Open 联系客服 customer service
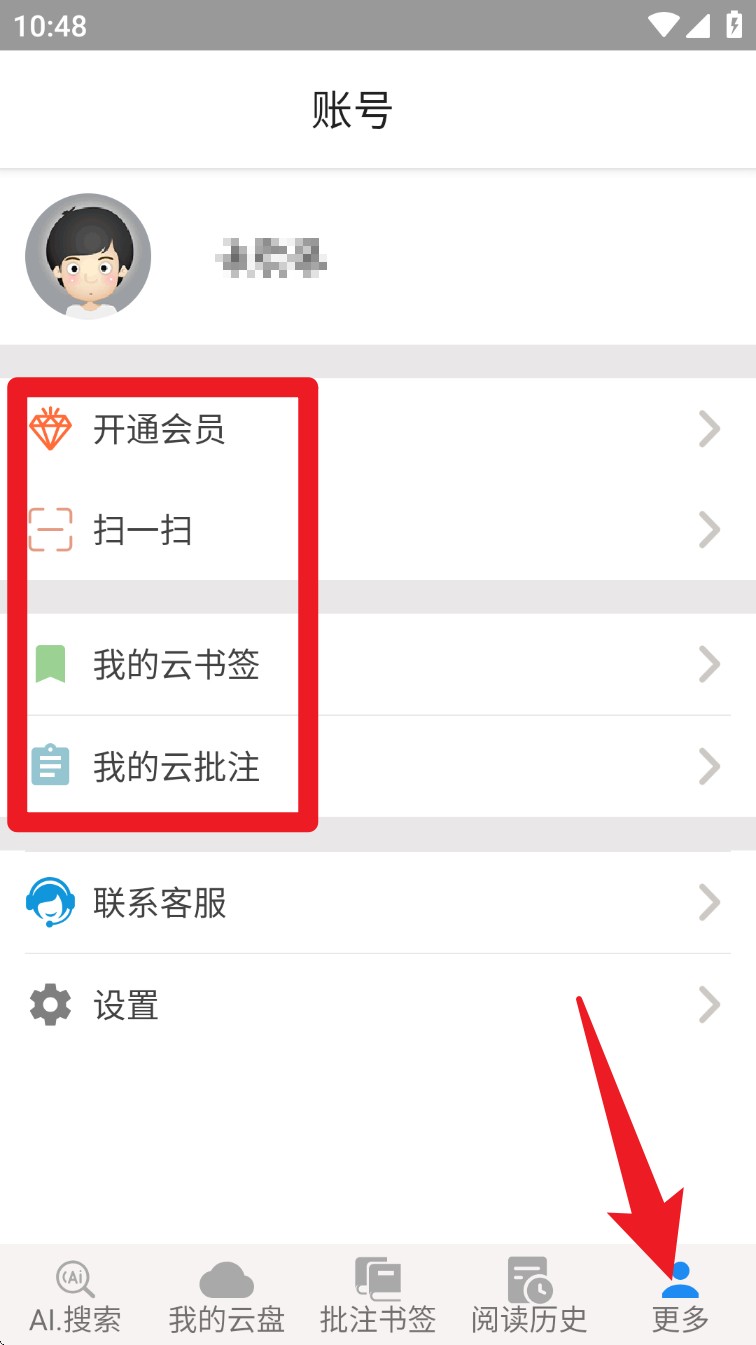The height and width of the screenshot is (1345, 756). (378, 903)
